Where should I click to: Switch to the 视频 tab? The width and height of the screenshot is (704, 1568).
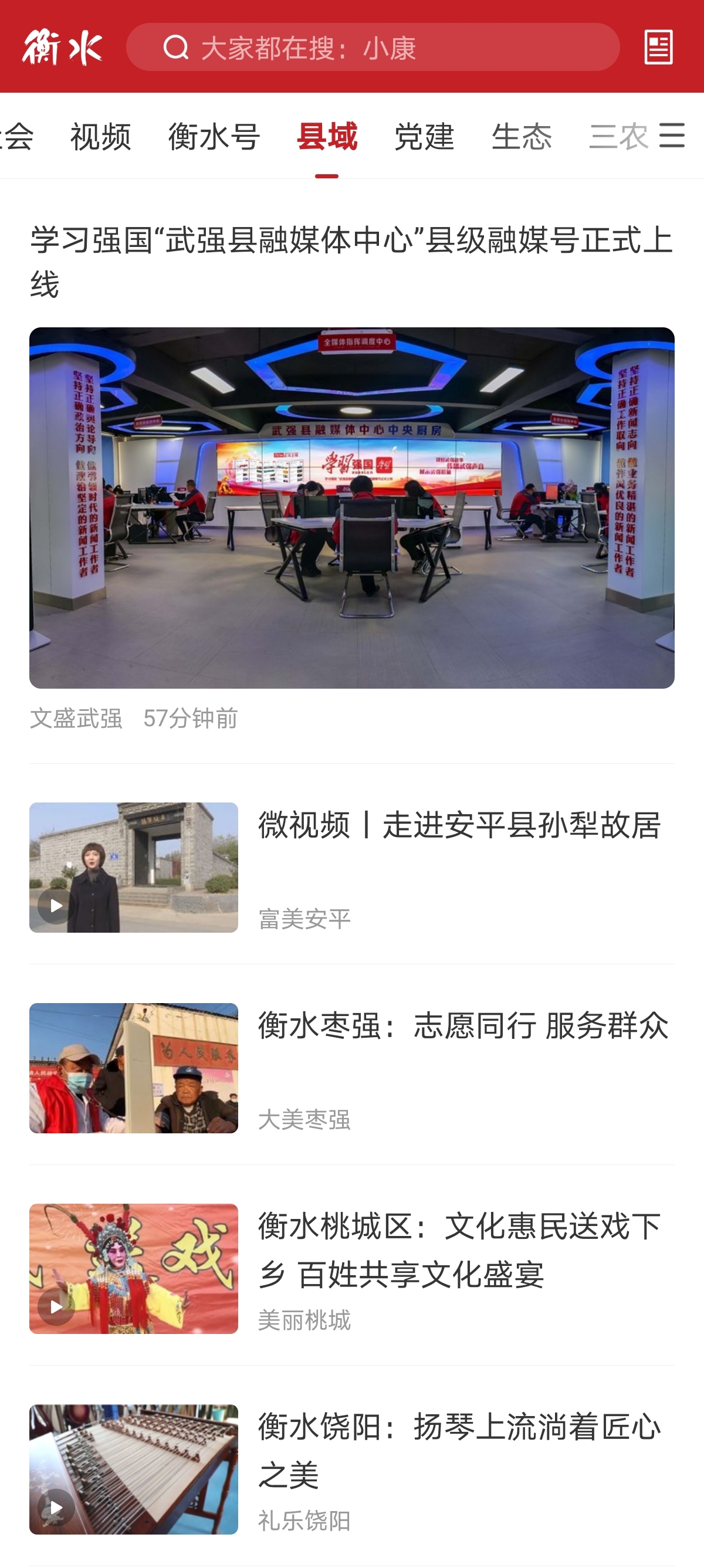tap(100, 136)
